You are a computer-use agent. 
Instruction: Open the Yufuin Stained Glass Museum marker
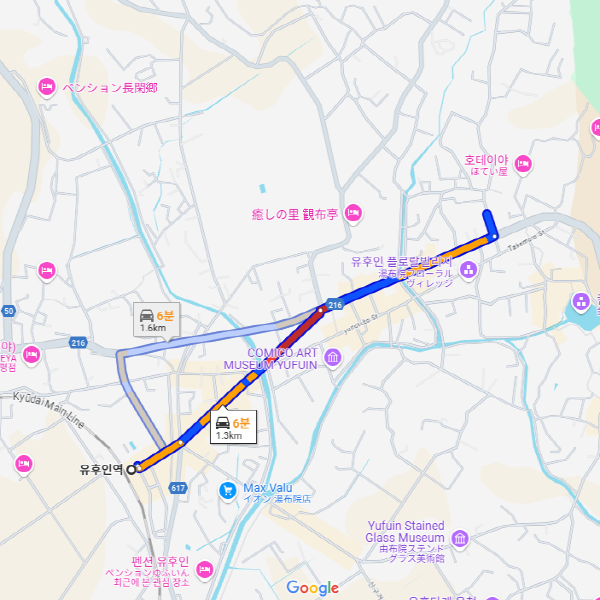pyautogui.click(x=460, y=539)
